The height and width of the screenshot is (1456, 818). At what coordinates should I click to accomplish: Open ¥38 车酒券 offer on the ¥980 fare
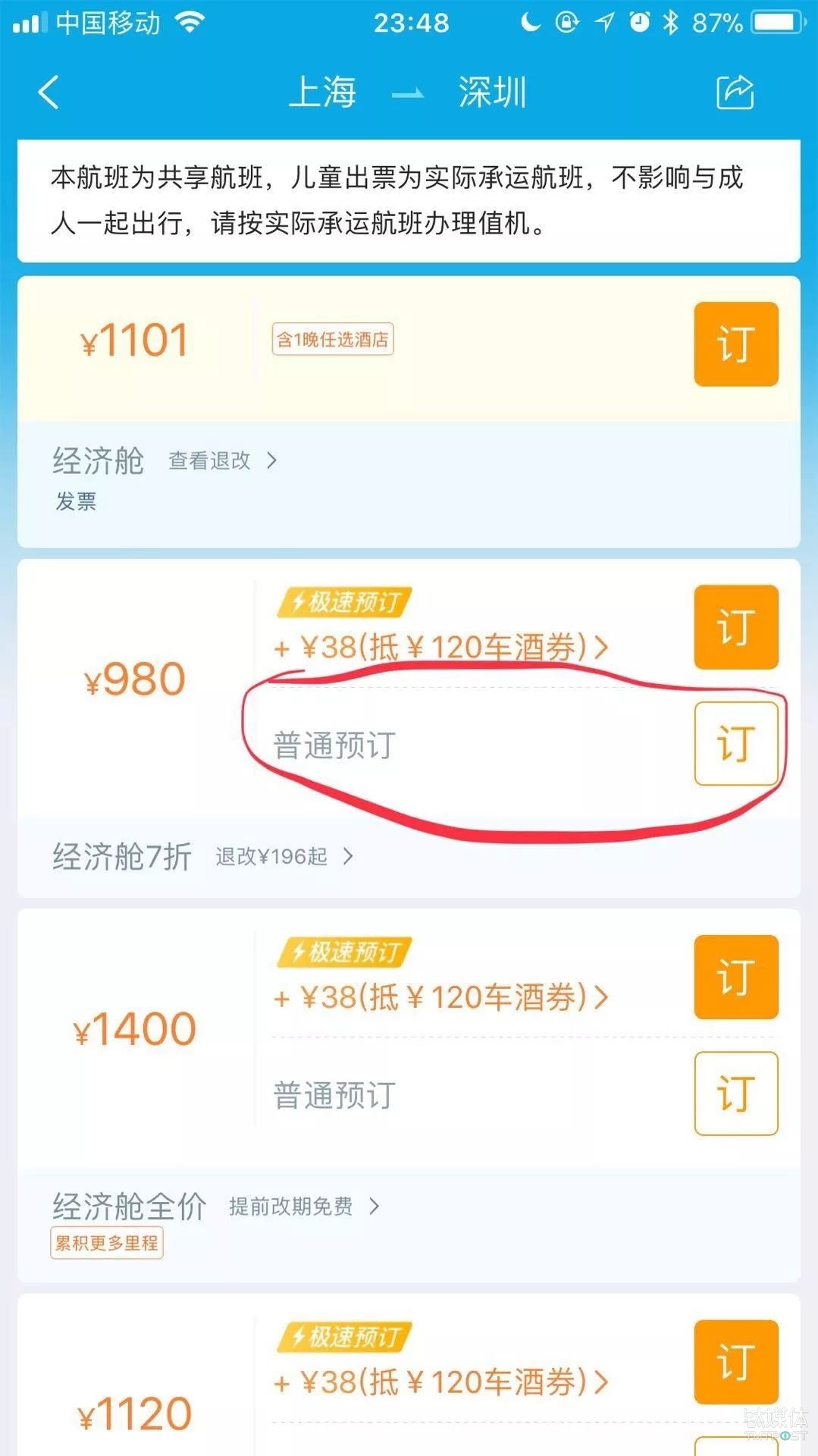point(440,648)
